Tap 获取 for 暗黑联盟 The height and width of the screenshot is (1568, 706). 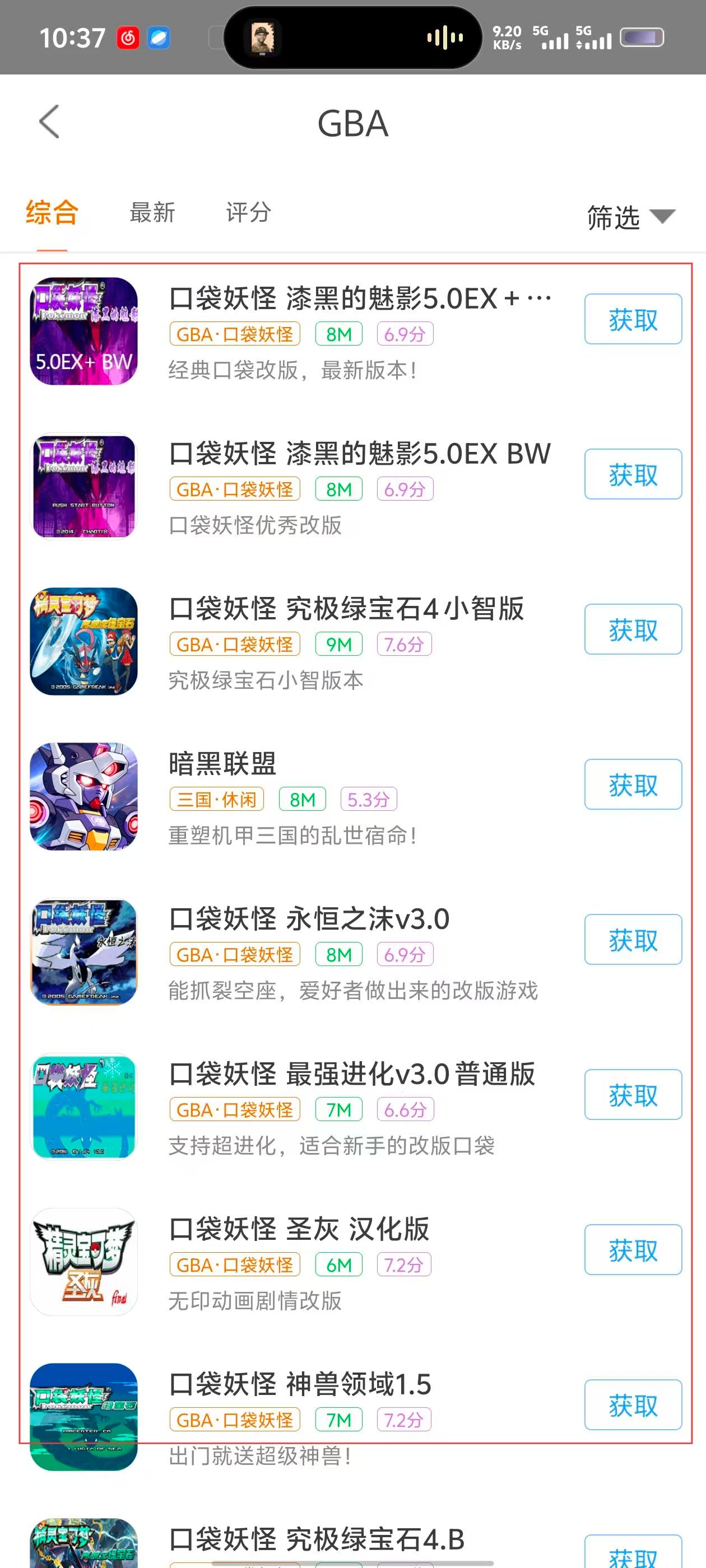tap(632, 785)
